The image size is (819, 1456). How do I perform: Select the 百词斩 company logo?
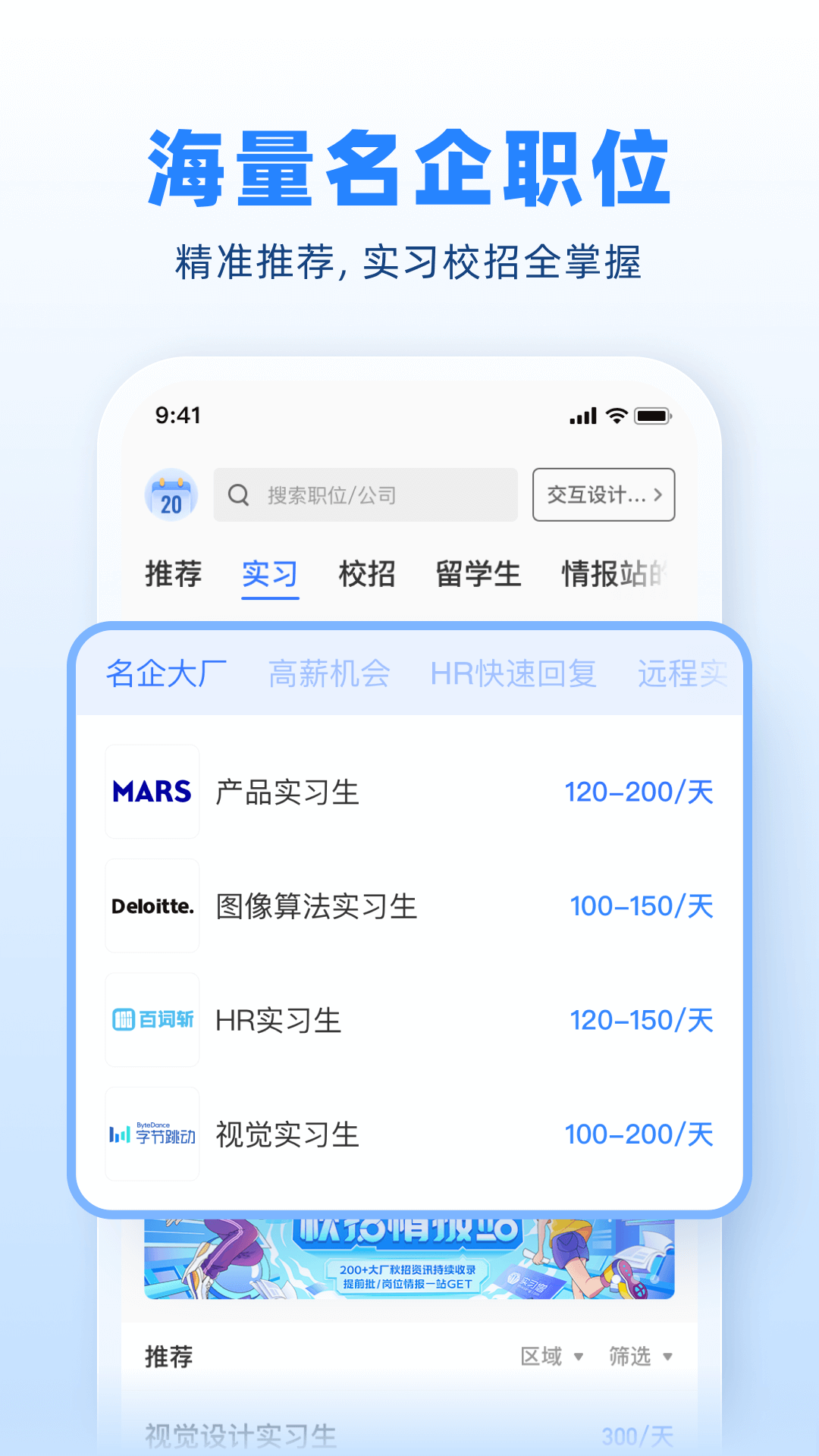pyautogui.click(x=152, y=1019)
